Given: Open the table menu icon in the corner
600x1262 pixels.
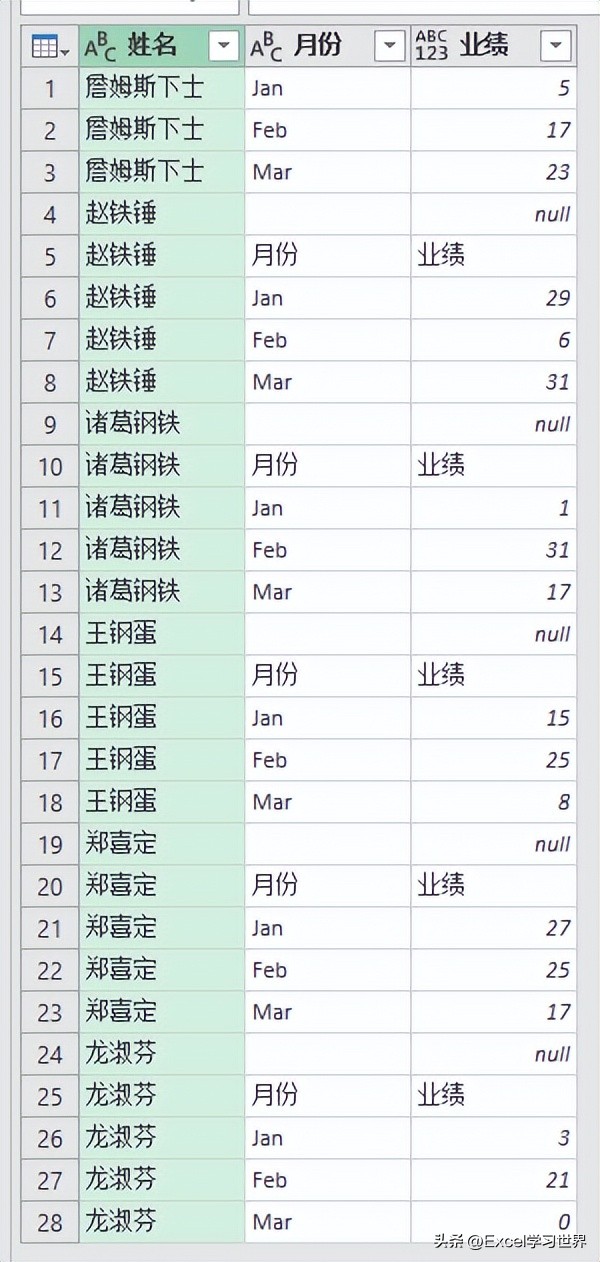Looking at the screenshot, I should 49,46.
